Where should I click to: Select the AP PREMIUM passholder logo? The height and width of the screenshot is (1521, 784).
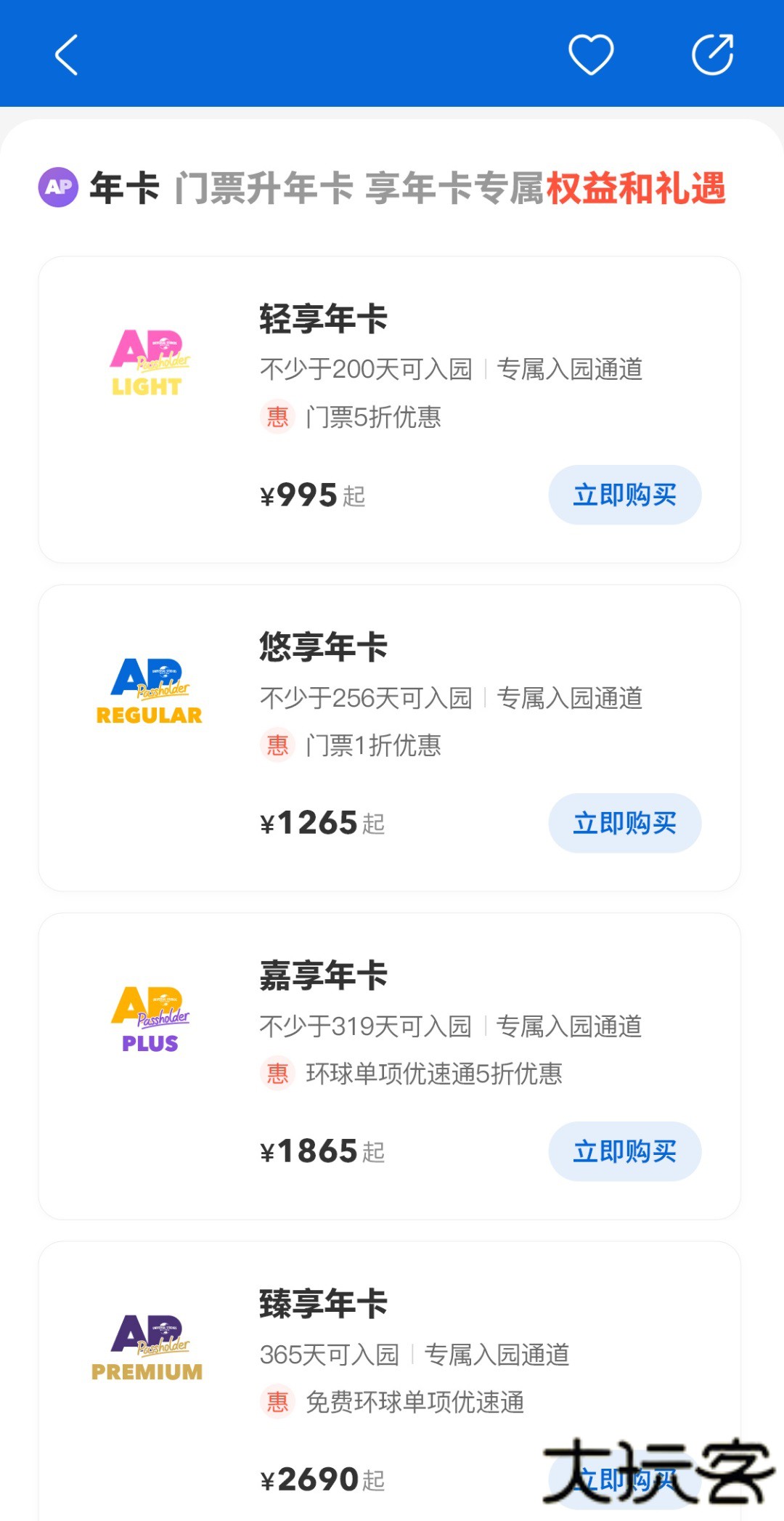[149, 1347]
